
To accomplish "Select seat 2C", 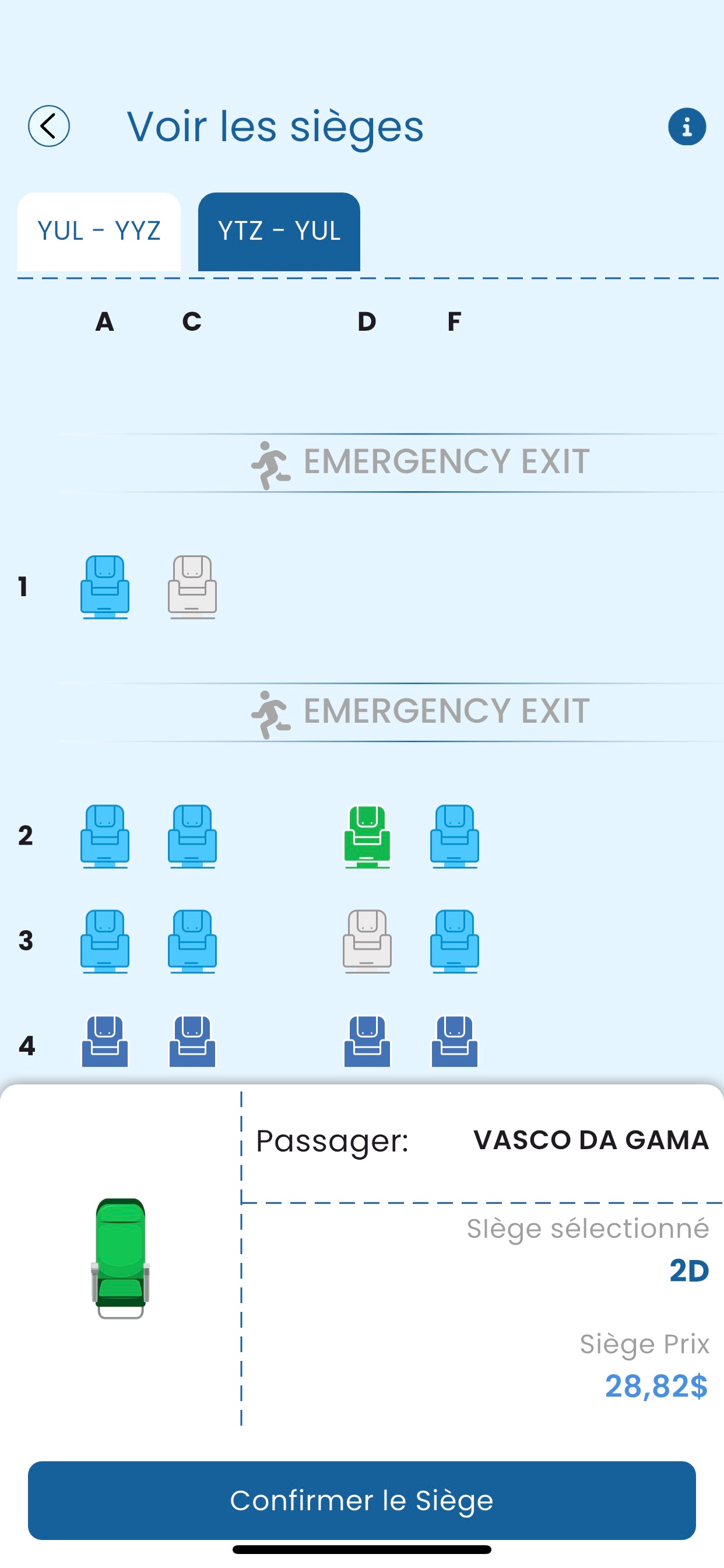I will pos(192,836).
